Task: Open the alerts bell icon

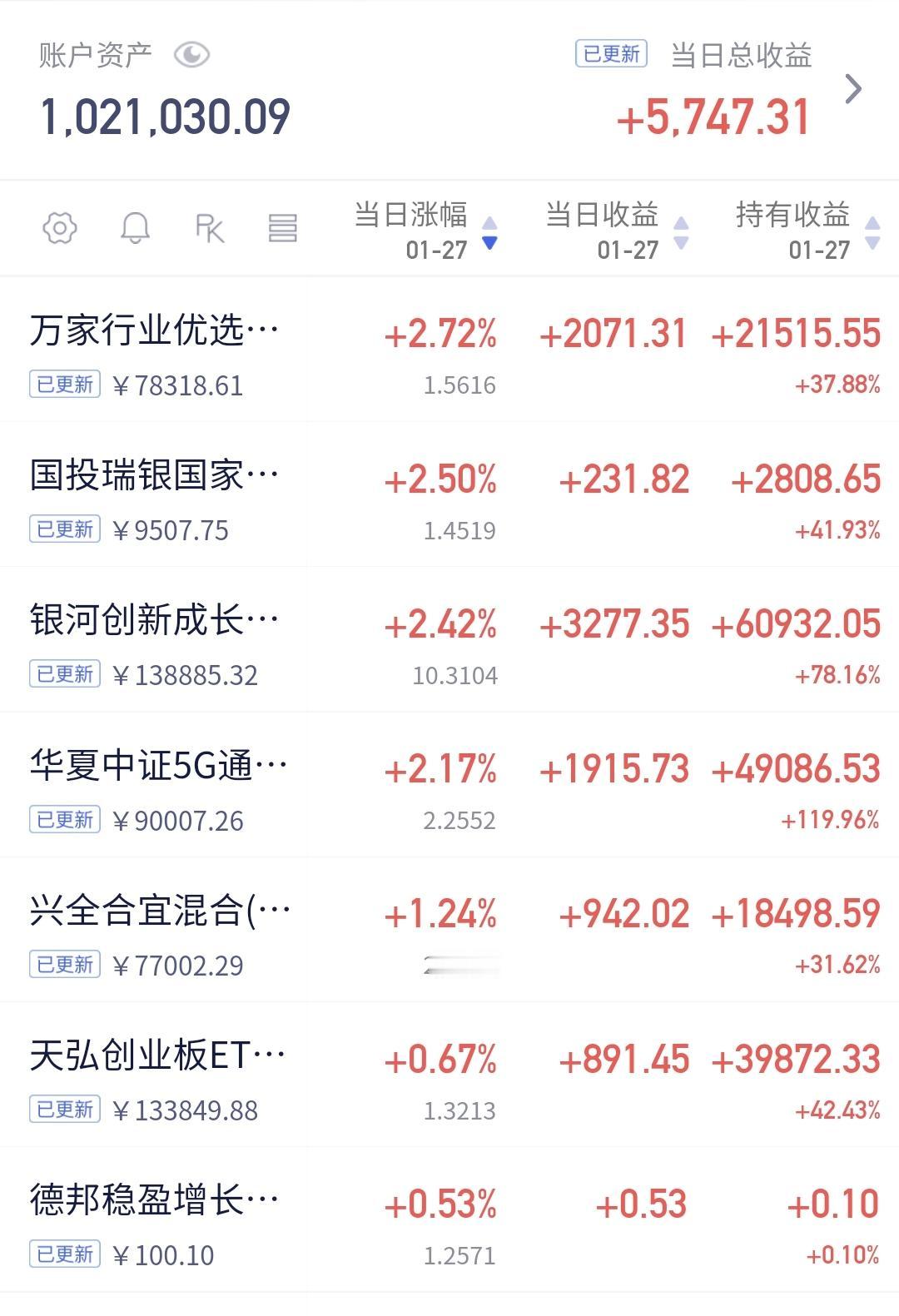Action: click(x=136, y=227)
